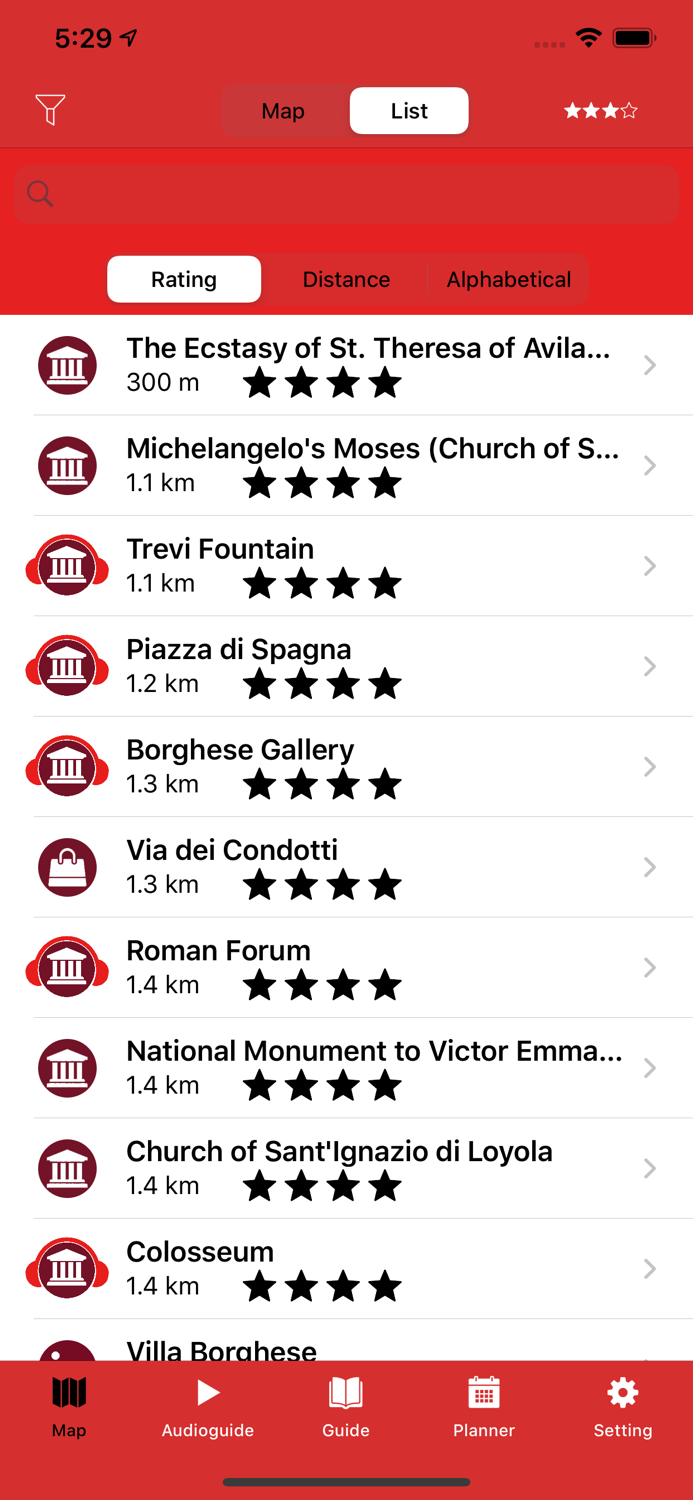Open the filter funnel icon
Viewport: 693px width, 1500px height.
(x=50, y=110)
